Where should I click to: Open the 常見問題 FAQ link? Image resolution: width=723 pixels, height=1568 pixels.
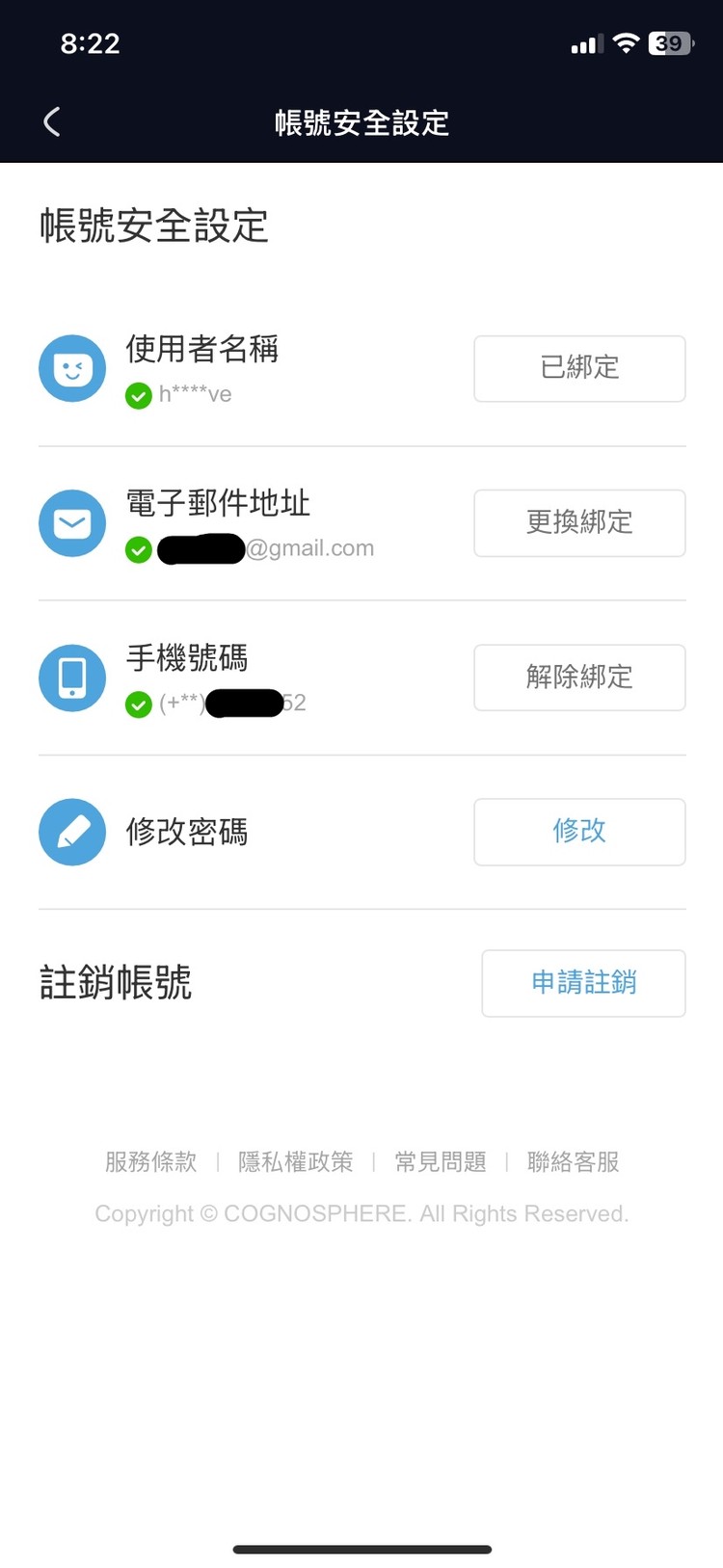click(x=440, y=1162)
